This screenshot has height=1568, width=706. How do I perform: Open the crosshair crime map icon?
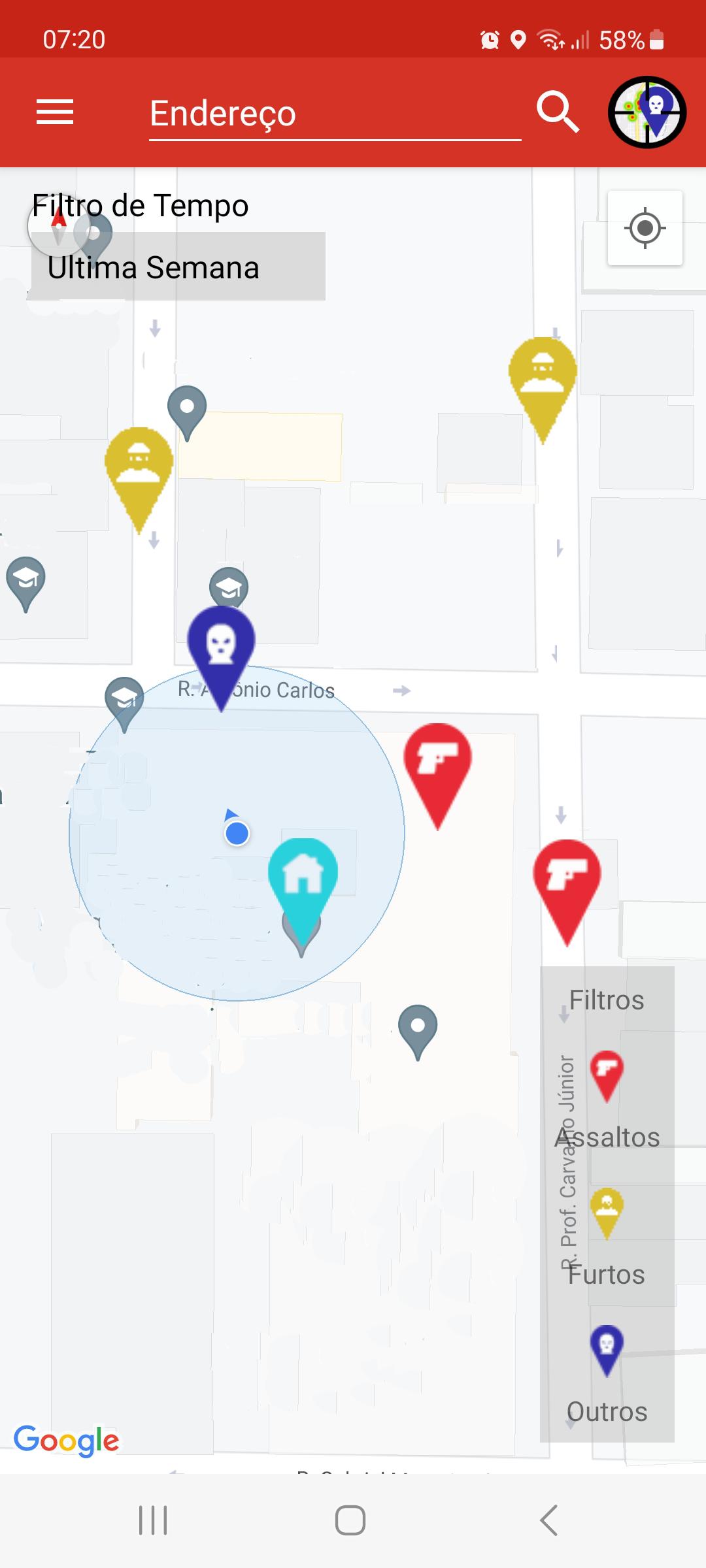coord(647,112)
